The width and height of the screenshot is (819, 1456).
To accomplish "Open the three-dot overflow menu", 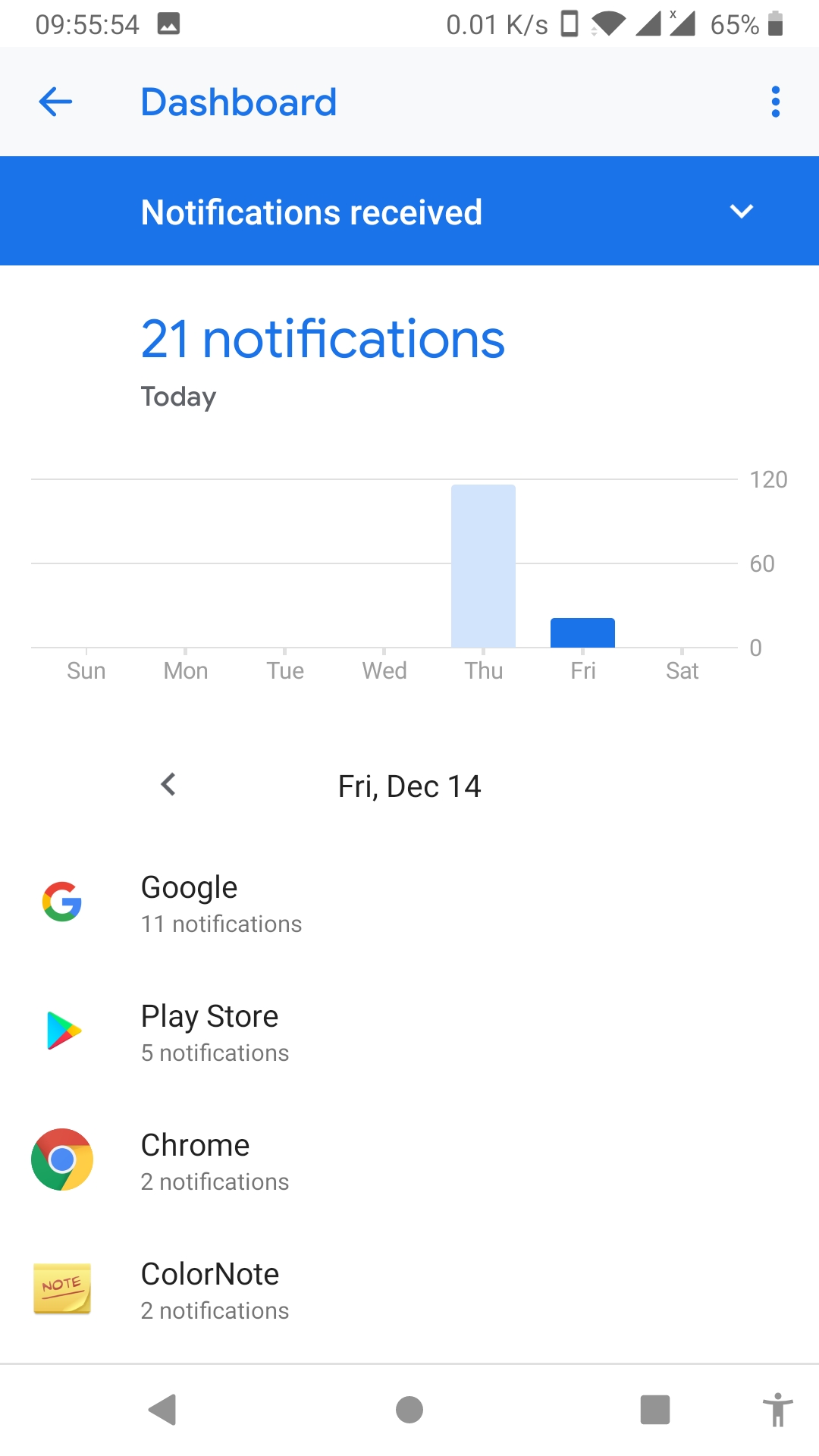I will pos(775,102).
